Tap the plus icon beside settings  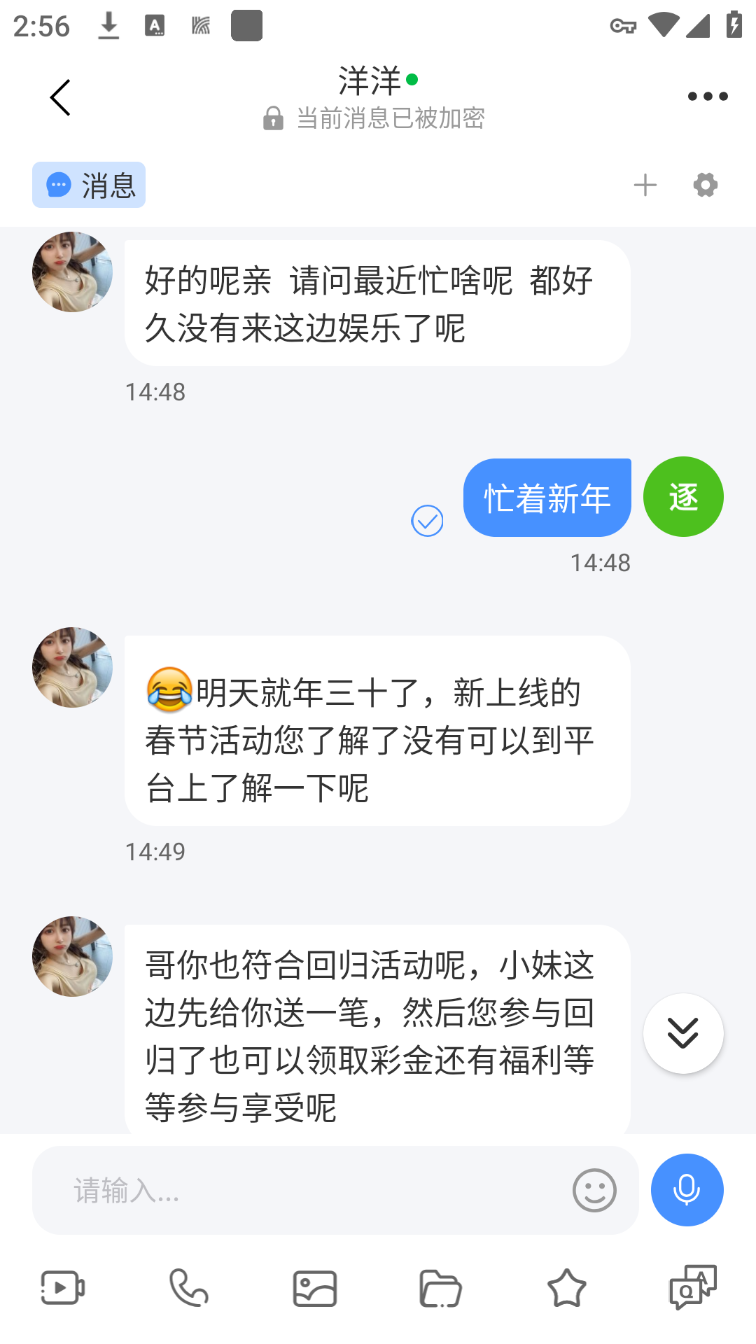click(x=645, y=185)
